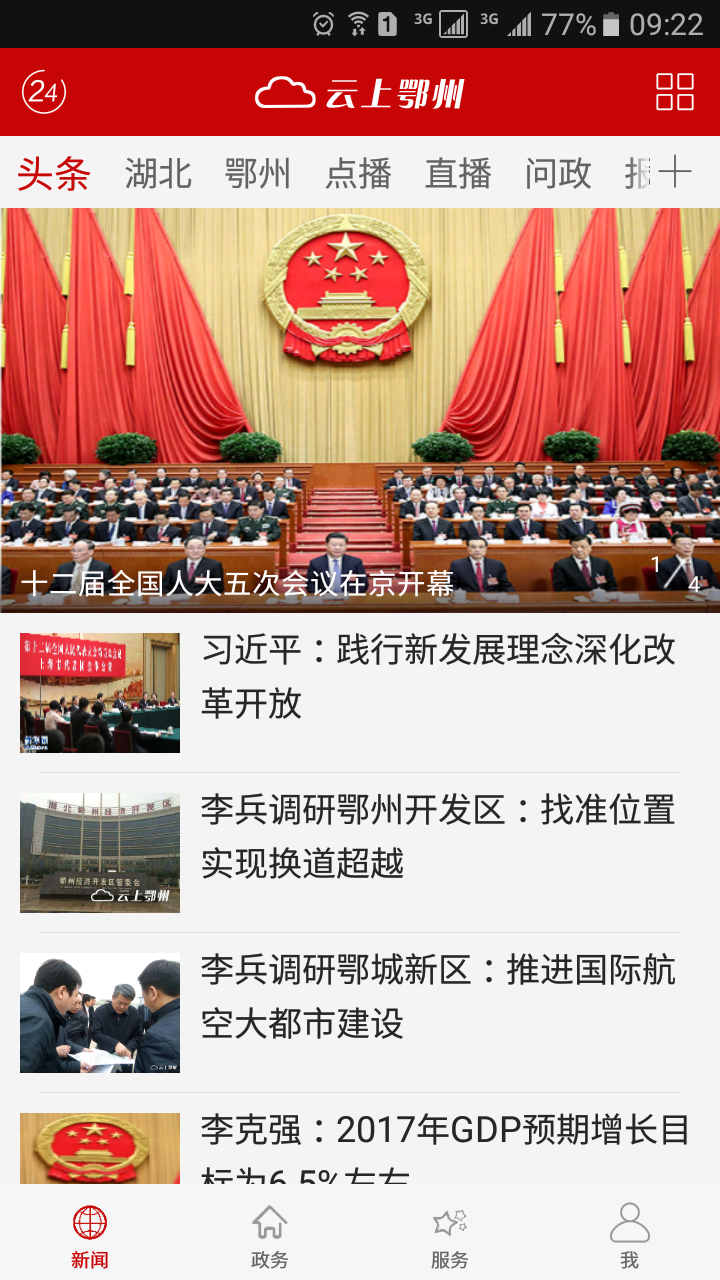
Task: Select the 点播 on-demand section
Action: tap(358, 172)
